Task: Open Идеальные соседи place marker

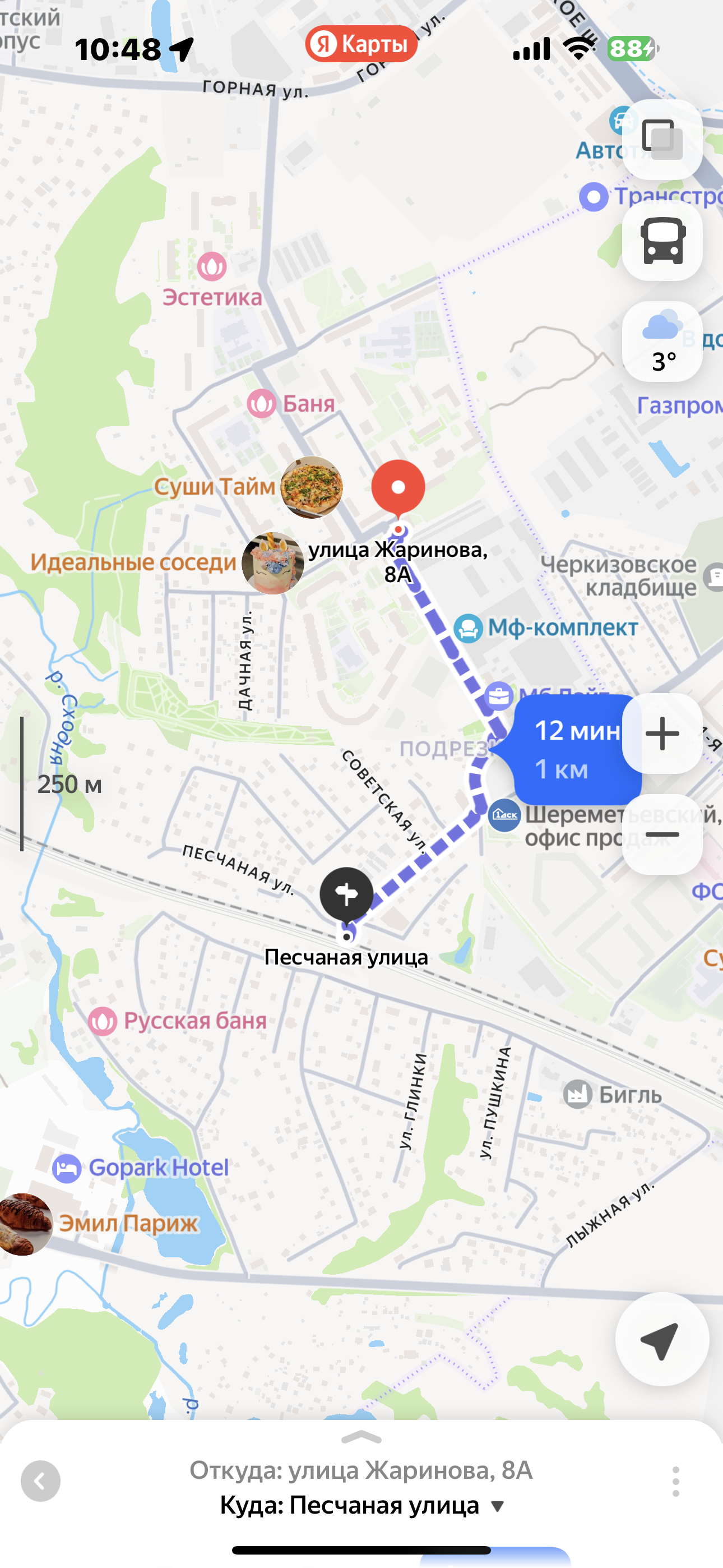Action: [272, 563]
